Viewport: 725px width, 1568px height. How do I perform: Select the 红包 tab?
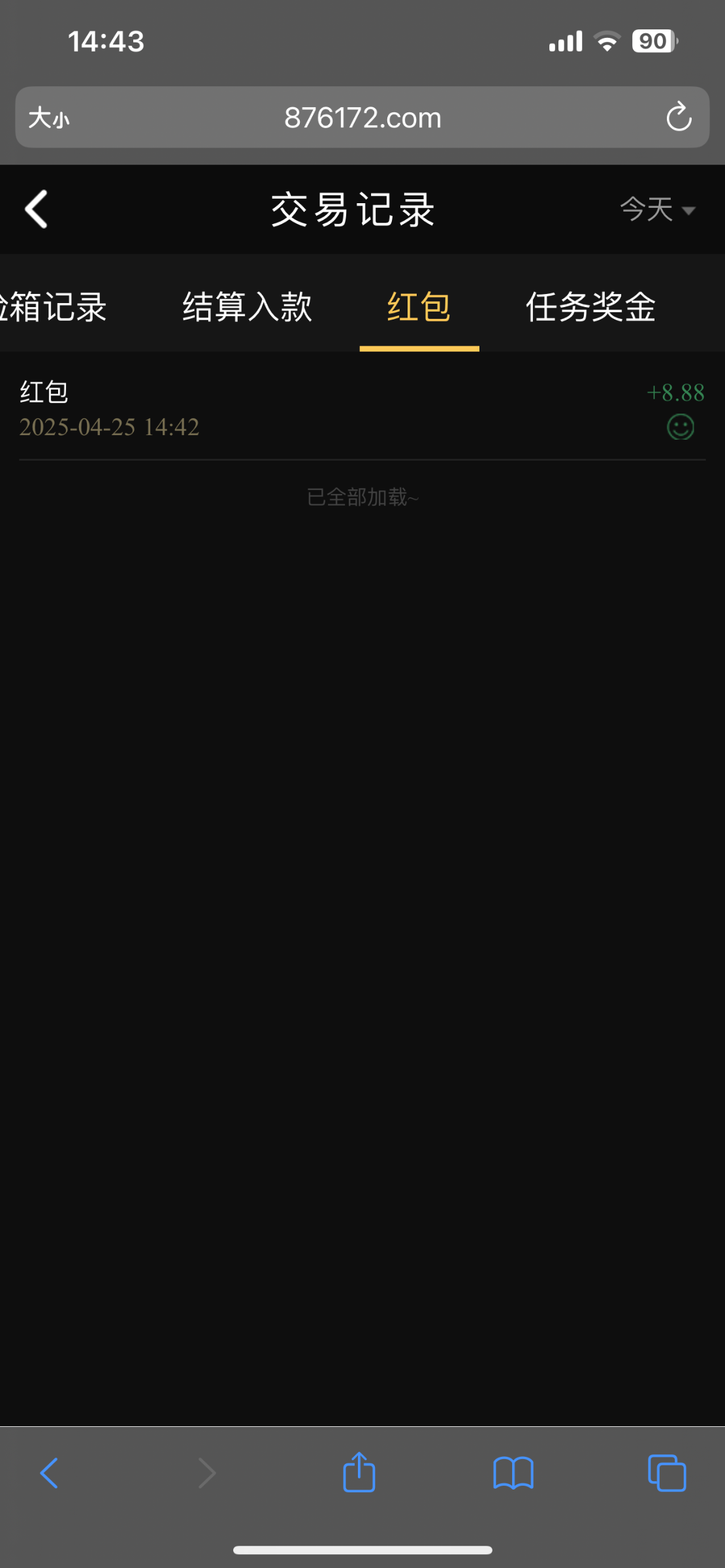pos(419,306)
